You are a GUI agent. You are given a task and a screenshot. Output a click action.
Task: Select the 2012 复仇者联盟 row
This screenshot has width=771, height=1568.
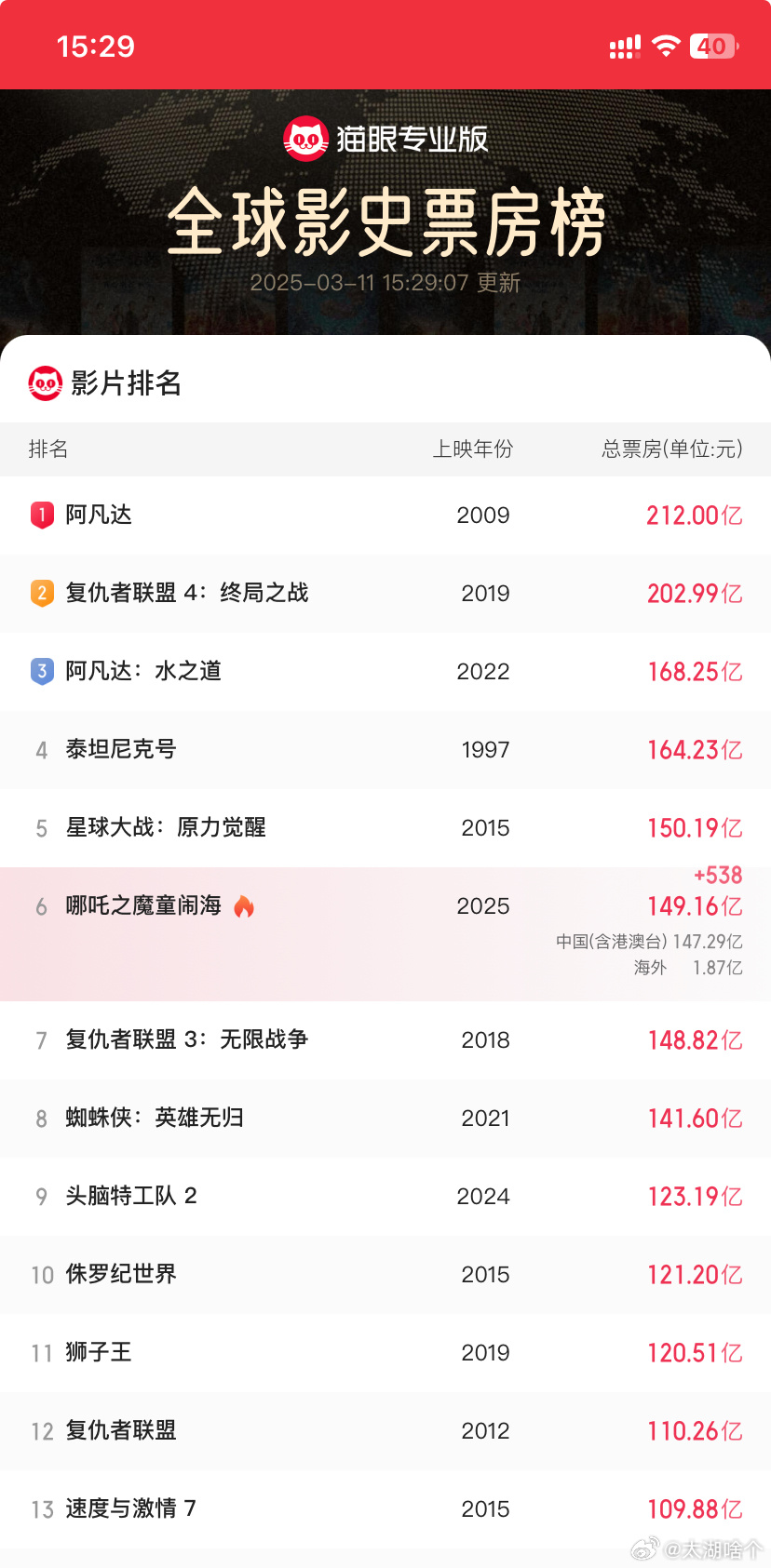click(385, 1431)
